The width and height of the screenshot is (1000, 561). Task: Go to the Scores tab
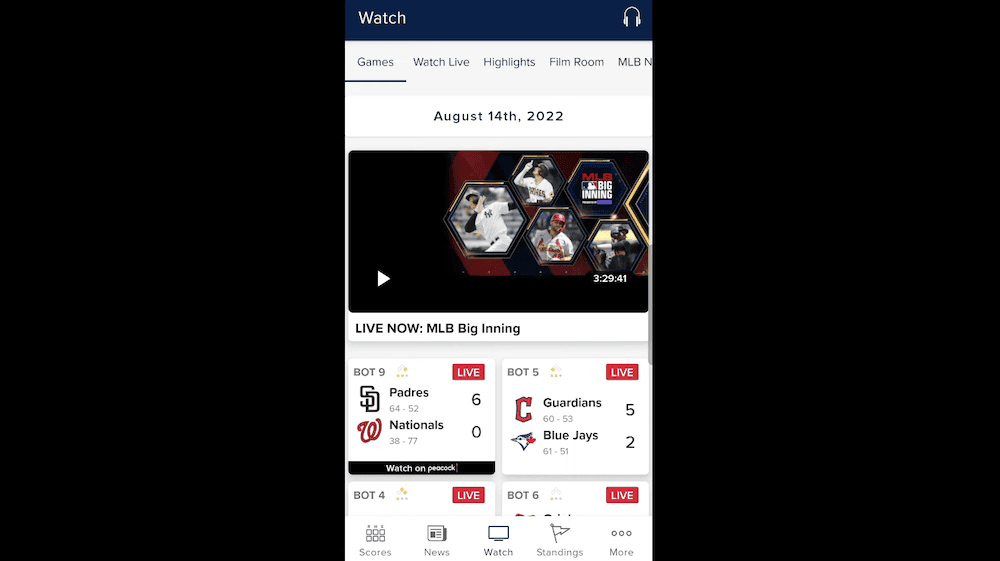[x=376, y=540]
